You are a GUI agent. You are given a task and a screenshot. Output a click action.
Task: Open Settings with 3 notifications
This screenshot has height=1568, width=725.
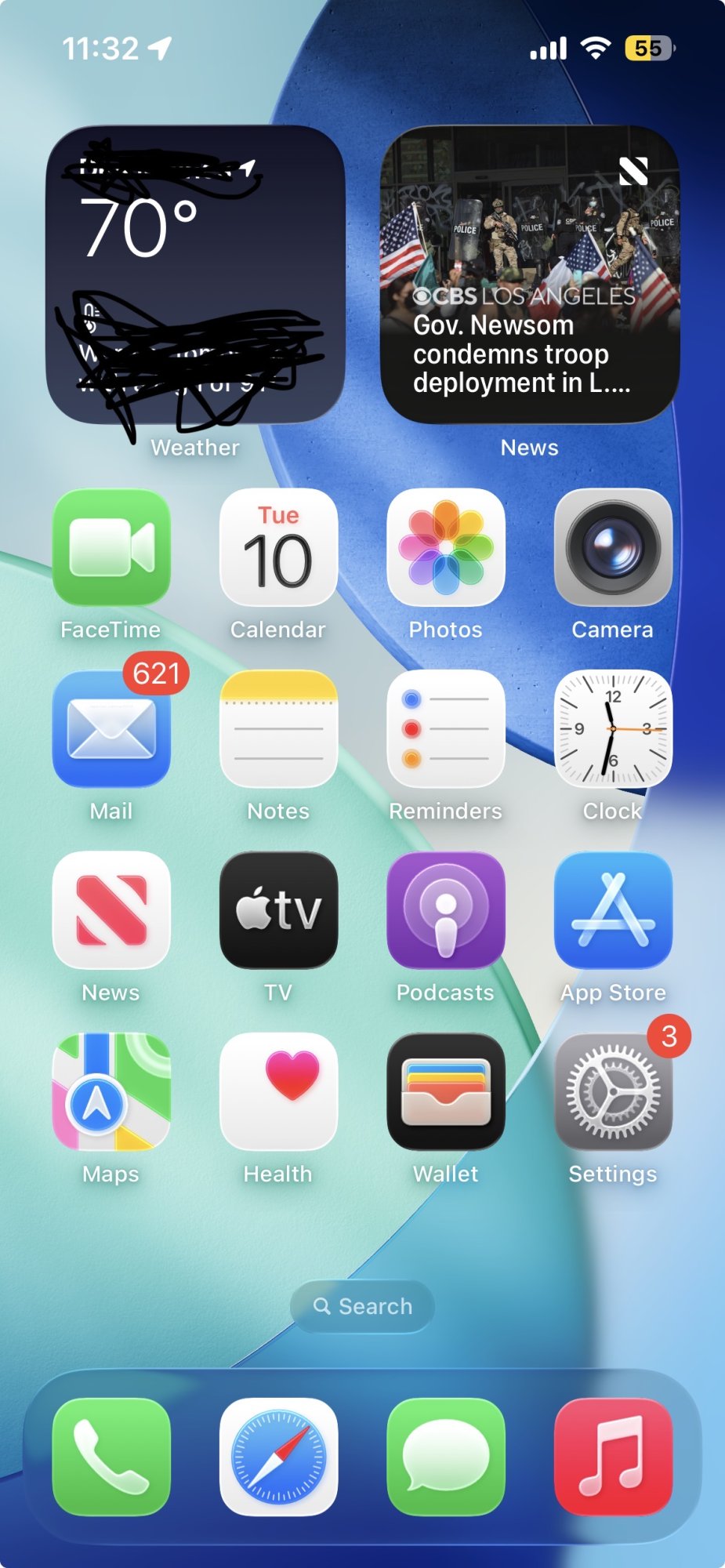(613, 1091)
